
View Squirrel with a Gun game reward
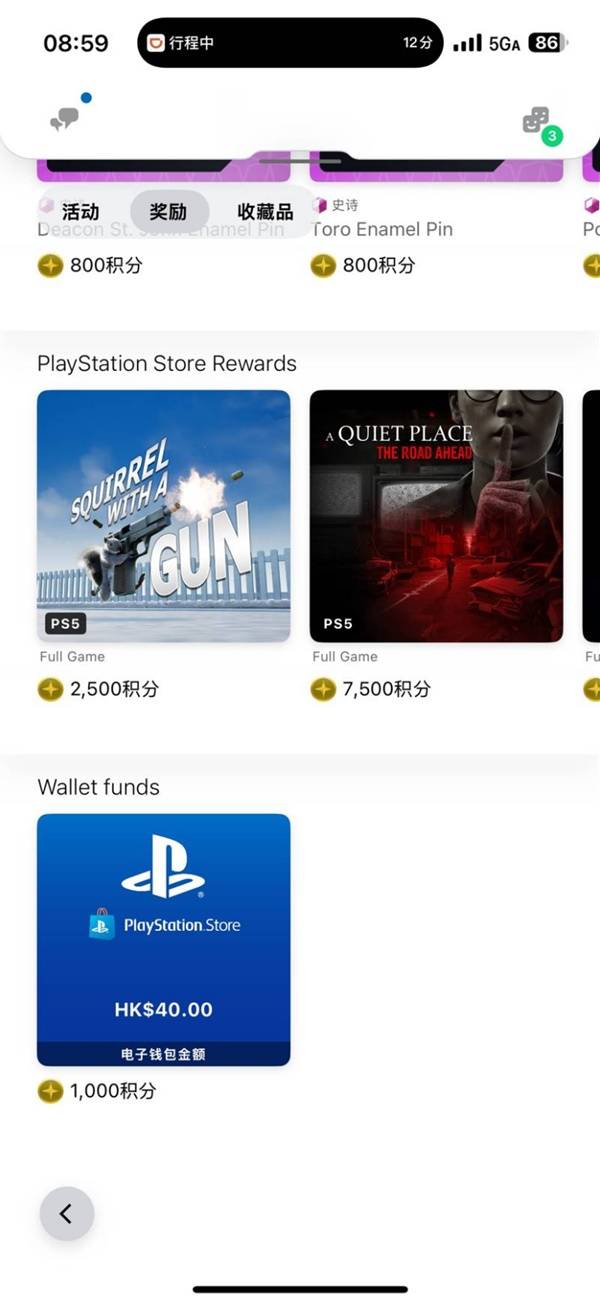point(164,516)
